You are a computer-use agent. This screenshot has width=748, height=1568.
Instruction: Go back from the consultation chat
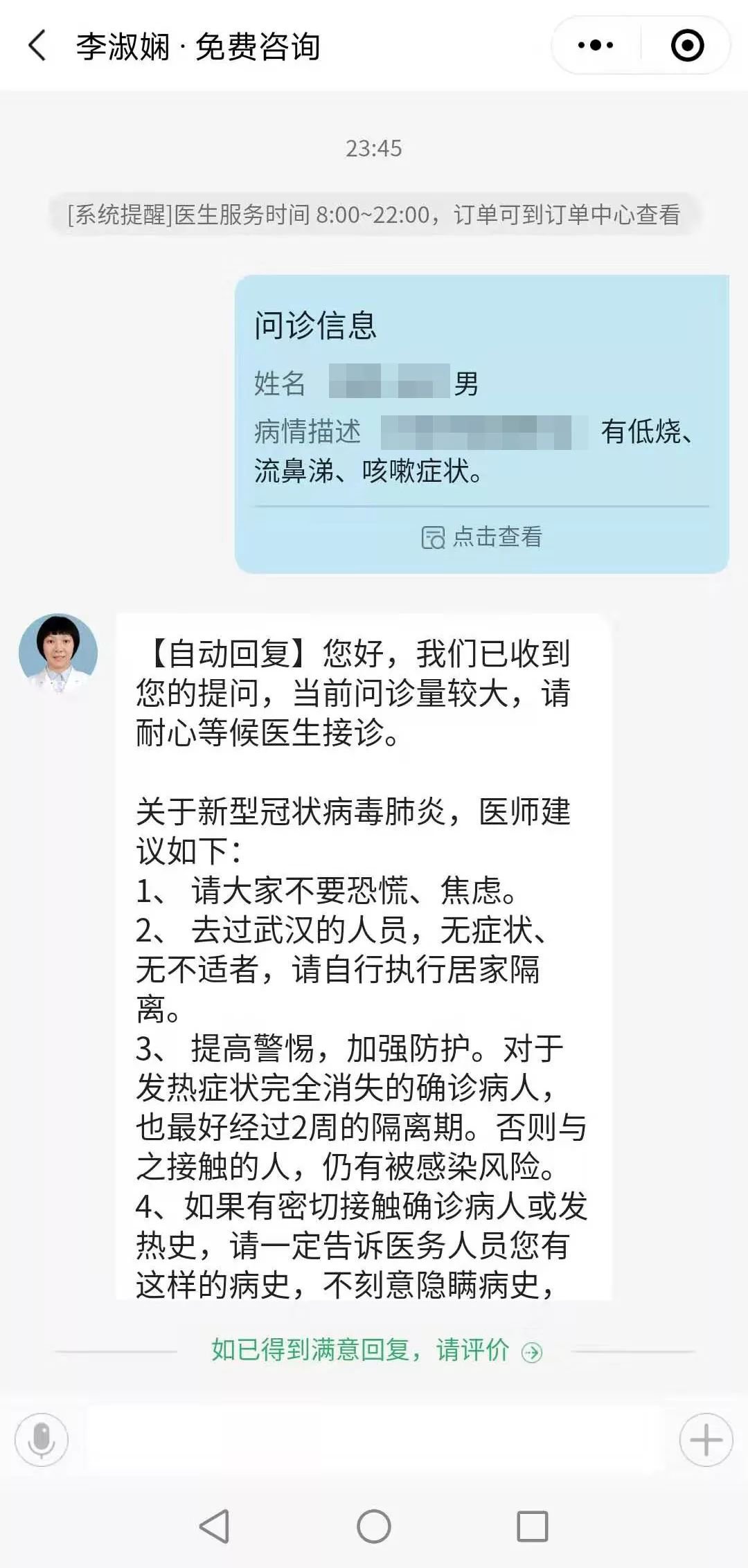38,46
